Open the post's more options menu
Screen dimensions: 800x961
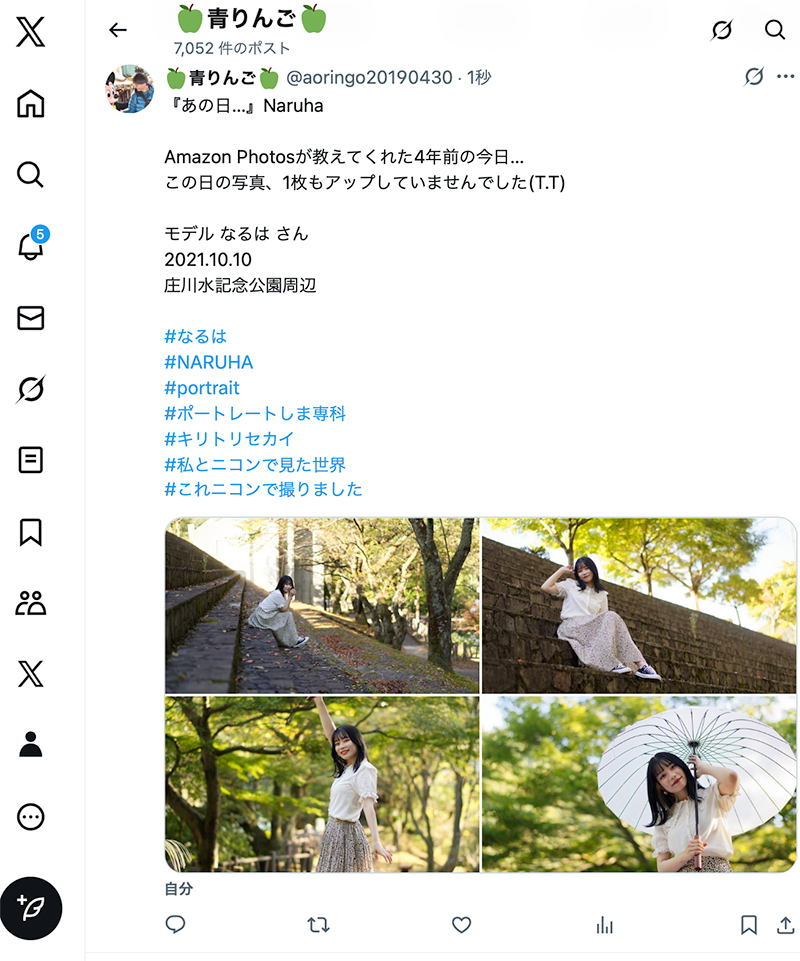(784, 77)
